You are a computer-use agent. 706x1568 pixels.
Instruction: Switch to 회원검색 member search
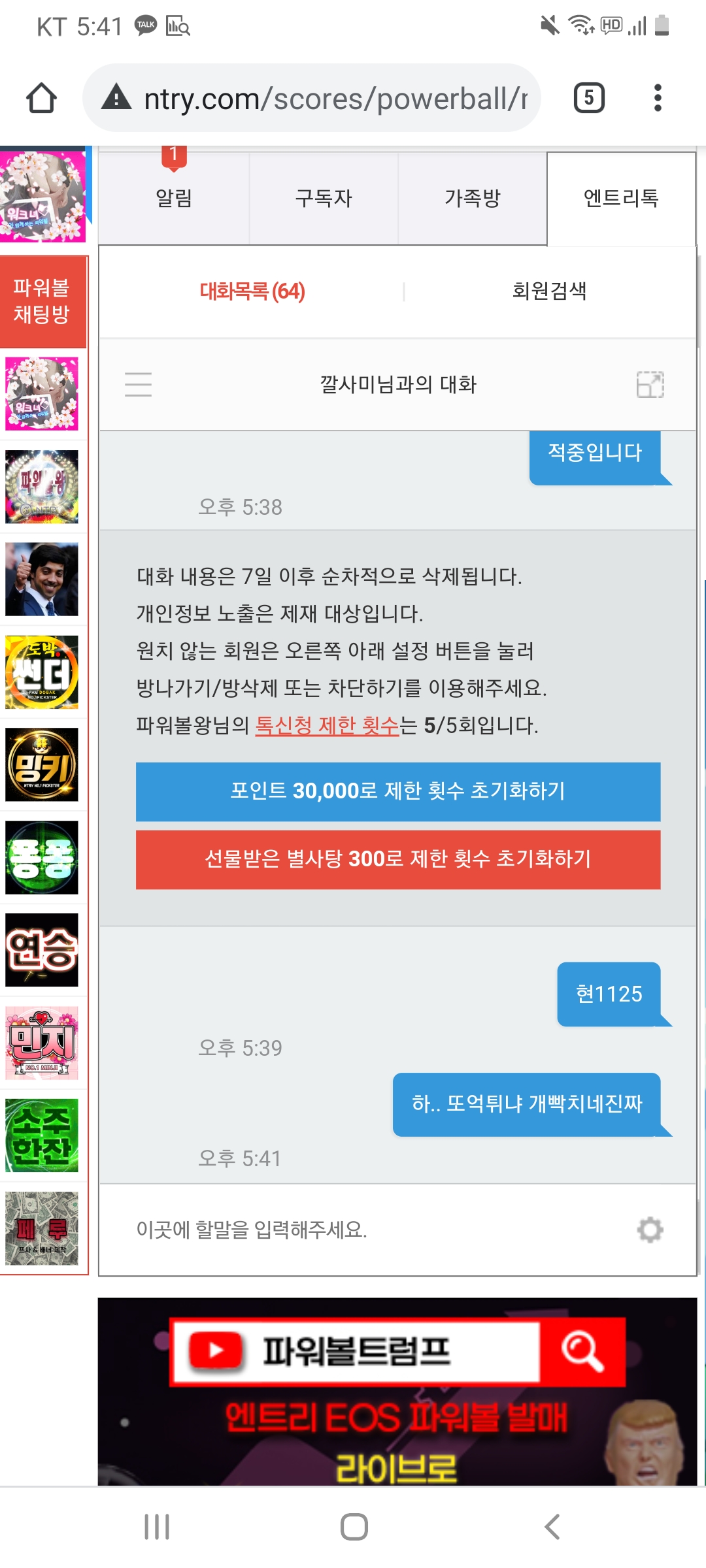coord(549,291)
